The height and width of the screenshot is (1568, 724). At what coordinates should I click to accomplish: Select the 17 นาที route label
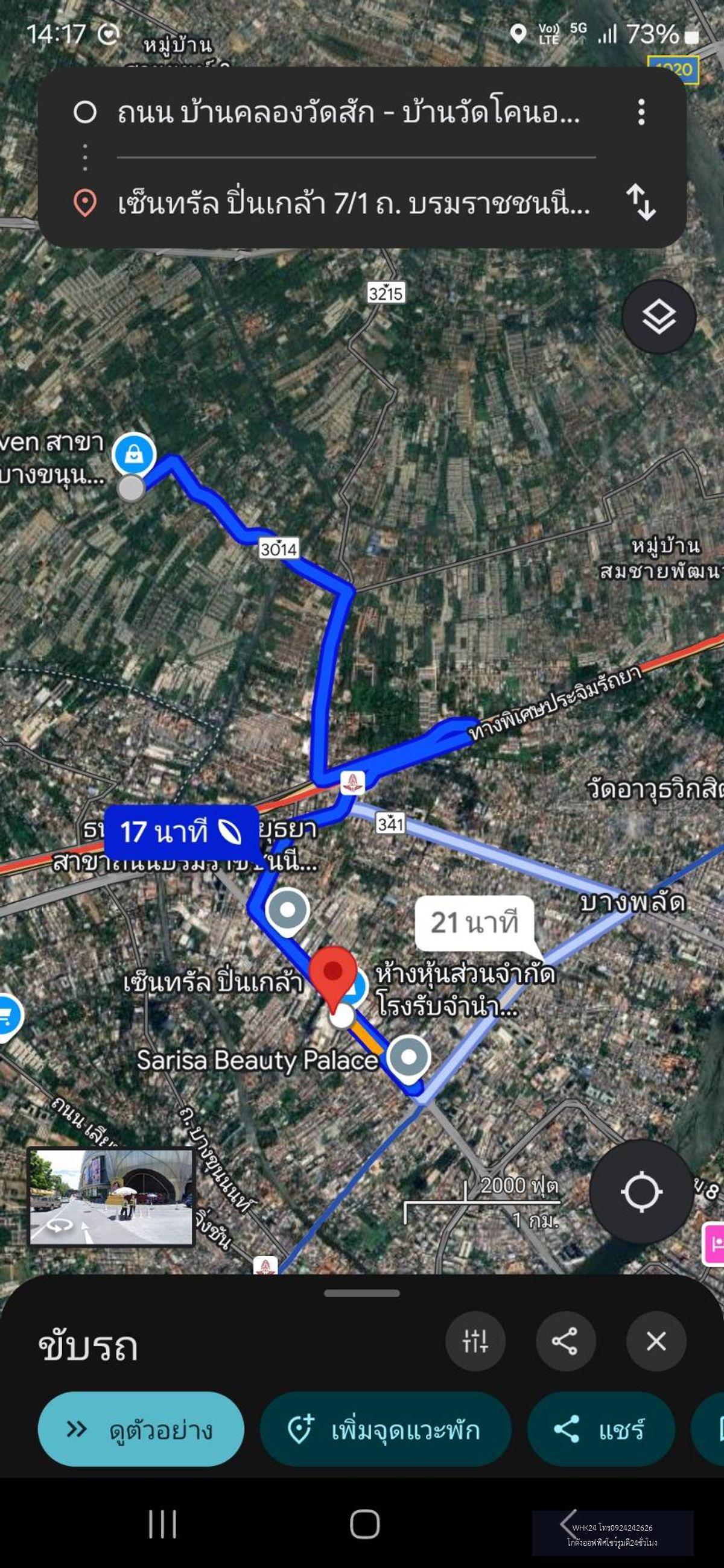(x=182, y=832)
